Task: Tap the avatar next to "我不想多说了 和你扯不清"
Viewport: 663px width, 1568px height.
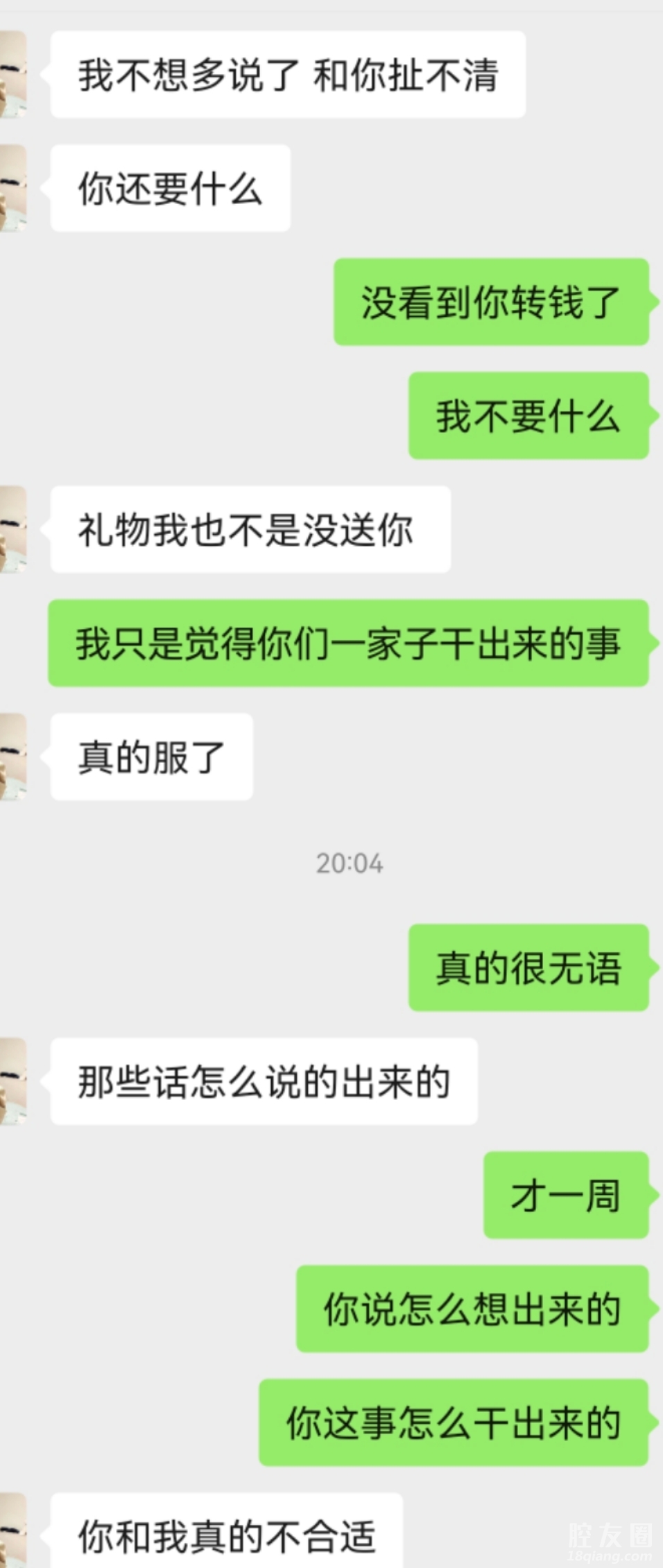Action: [12, 74]
